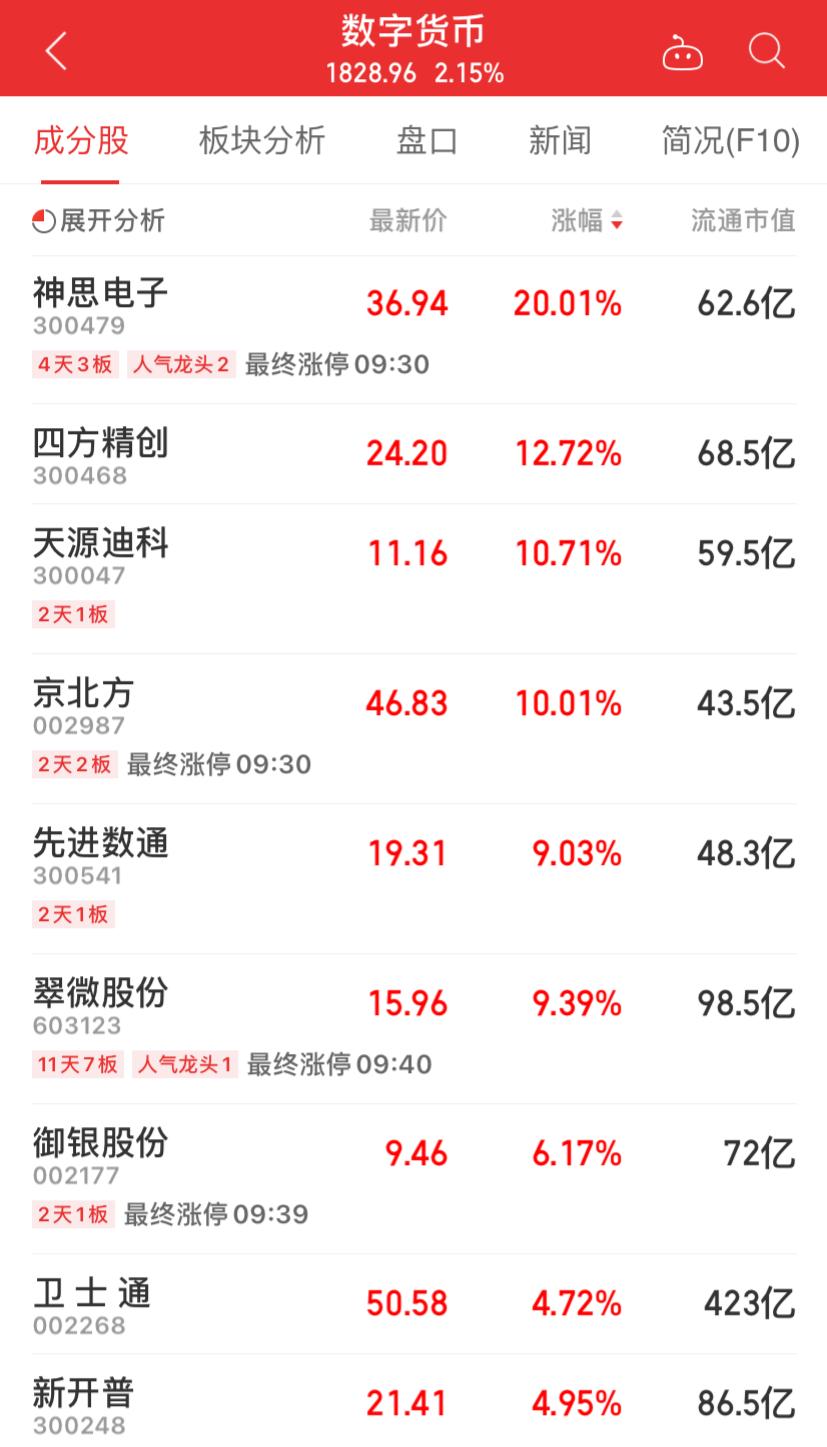Image resolution: width=827 pixels, height=1447 pixels.
Task: Select the 成分股 tab
Action: tap(81, 140)
